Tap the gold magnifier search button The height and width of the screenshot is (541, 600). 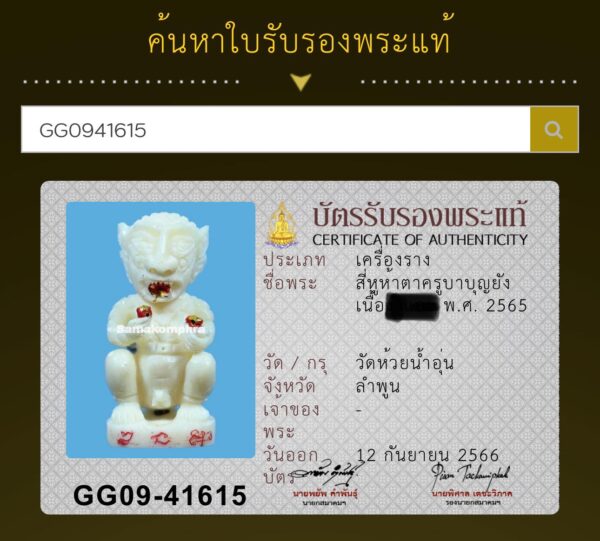click(554, 130)
